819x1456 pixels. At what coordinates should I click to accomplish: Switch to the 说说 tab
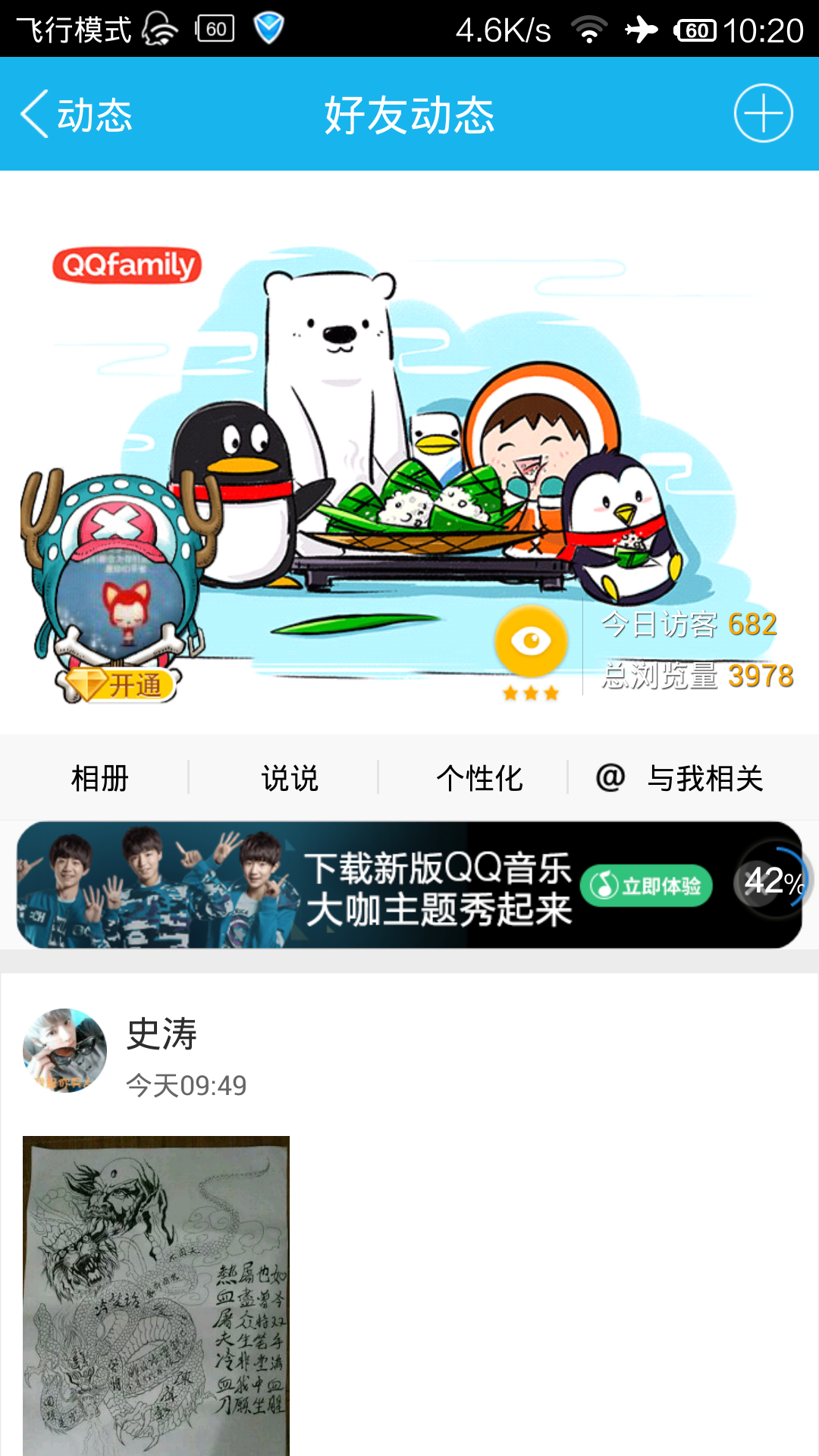coord(289,778)
